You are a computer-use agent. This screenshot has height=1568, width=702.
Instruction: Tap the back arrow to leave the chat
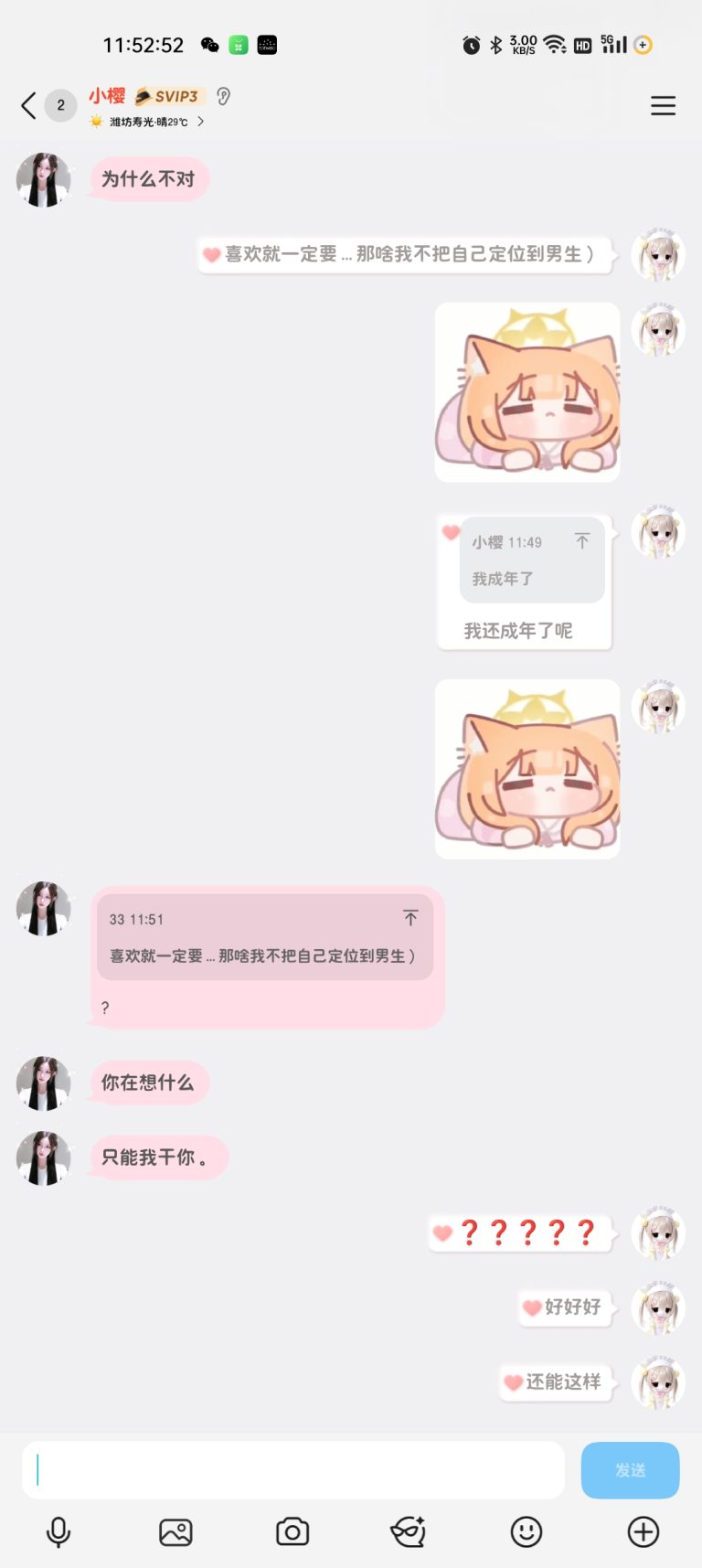pyautogui.click(x=27, y=105)
